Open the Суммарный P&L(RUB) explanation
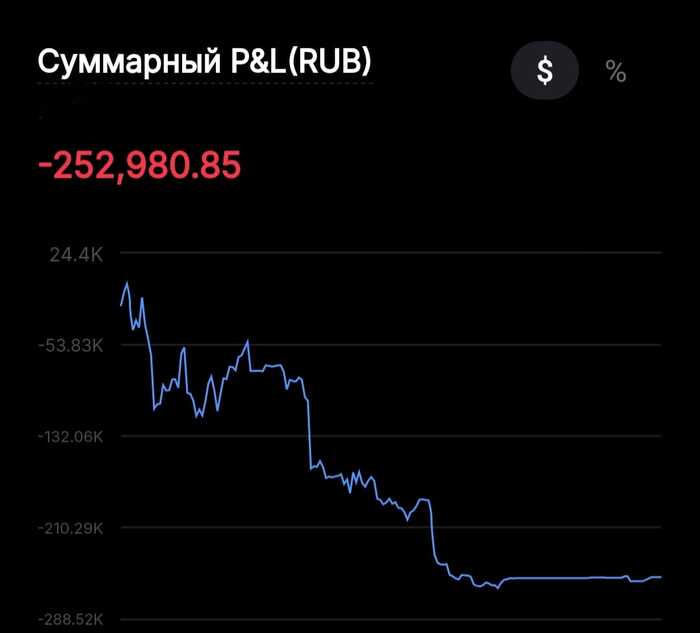 [204, 64]
